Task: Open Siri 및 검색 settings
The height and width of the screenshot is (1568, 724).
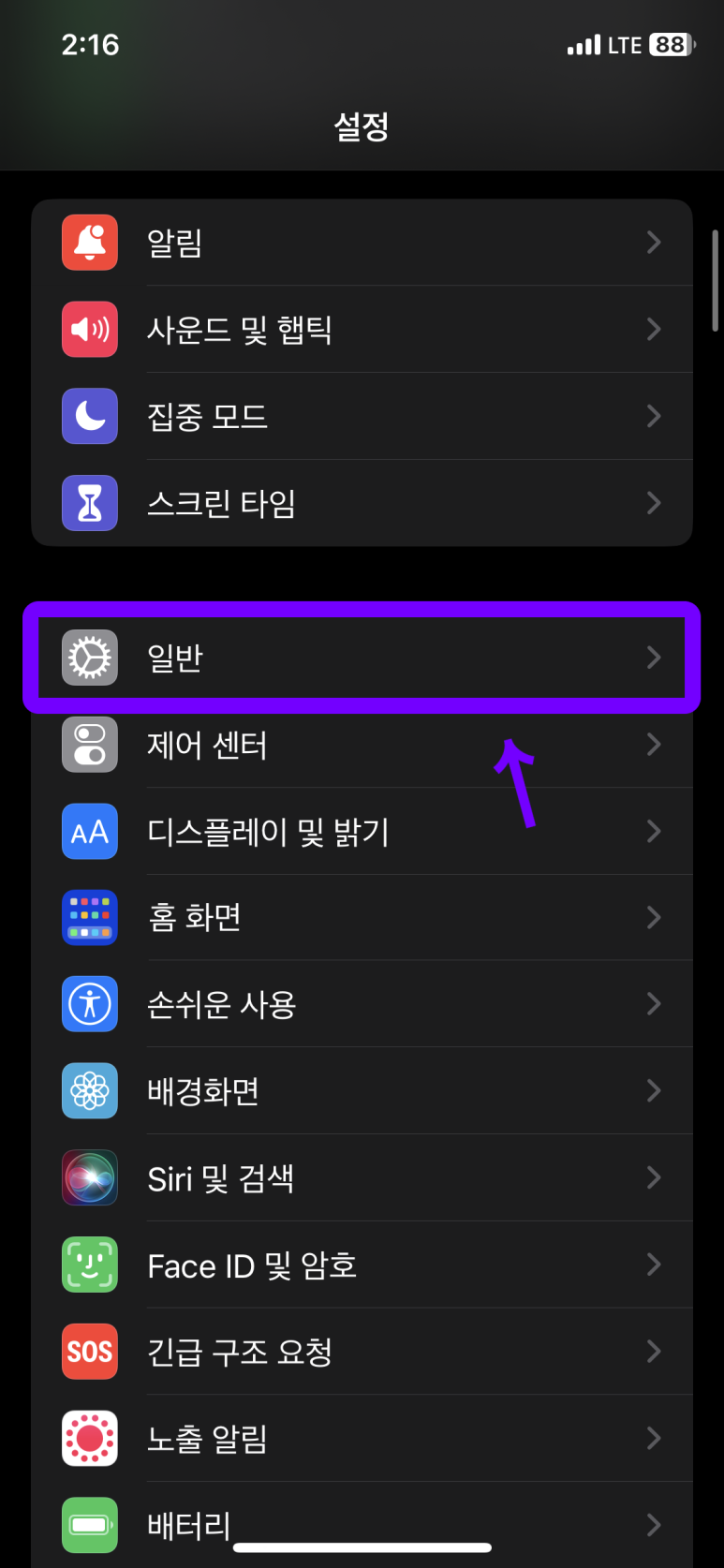Action: [x=362, y=1178]
